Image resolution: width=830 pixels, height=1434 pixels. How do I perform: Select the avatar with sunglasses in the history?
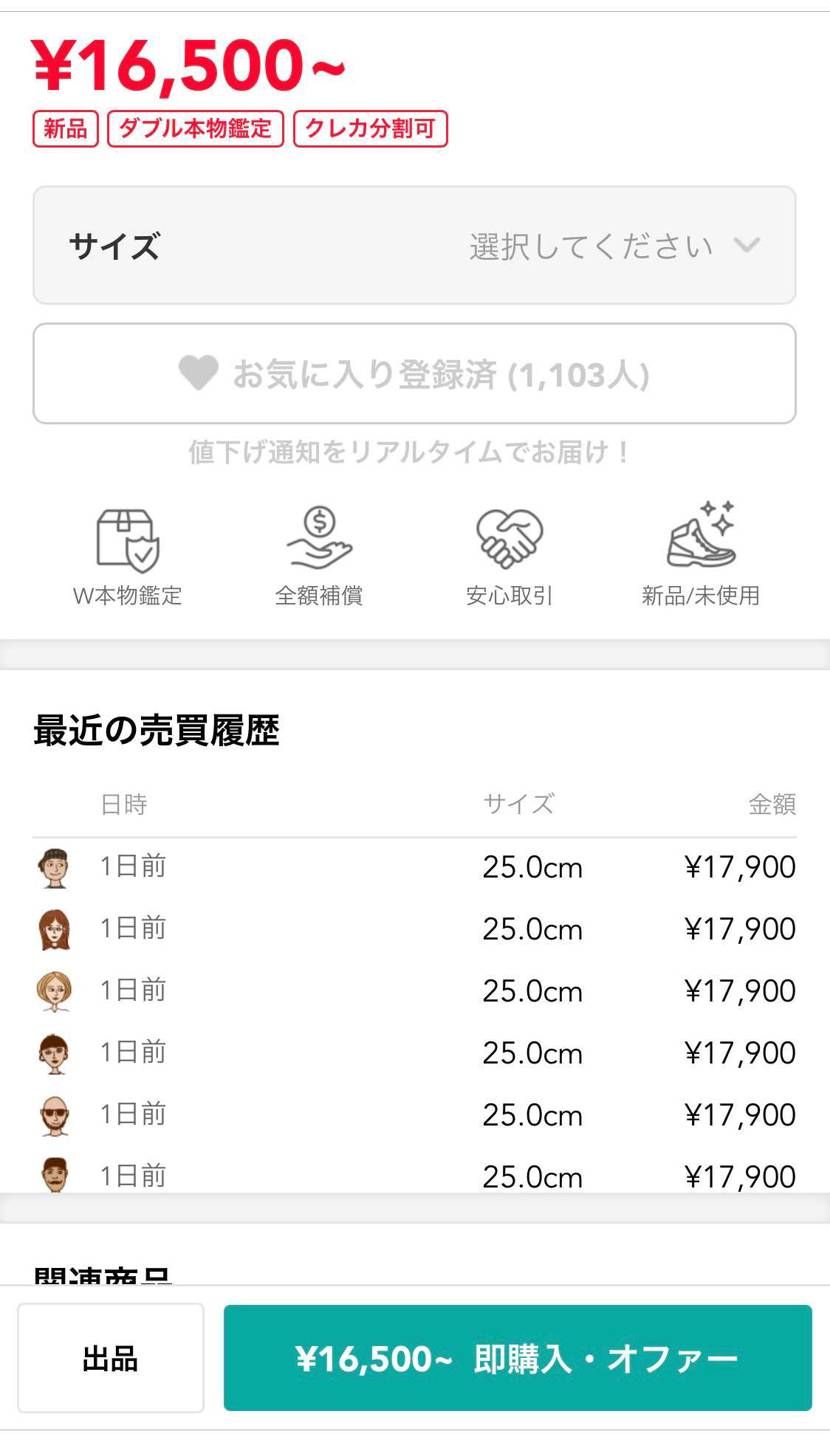tap(54, 1114)
